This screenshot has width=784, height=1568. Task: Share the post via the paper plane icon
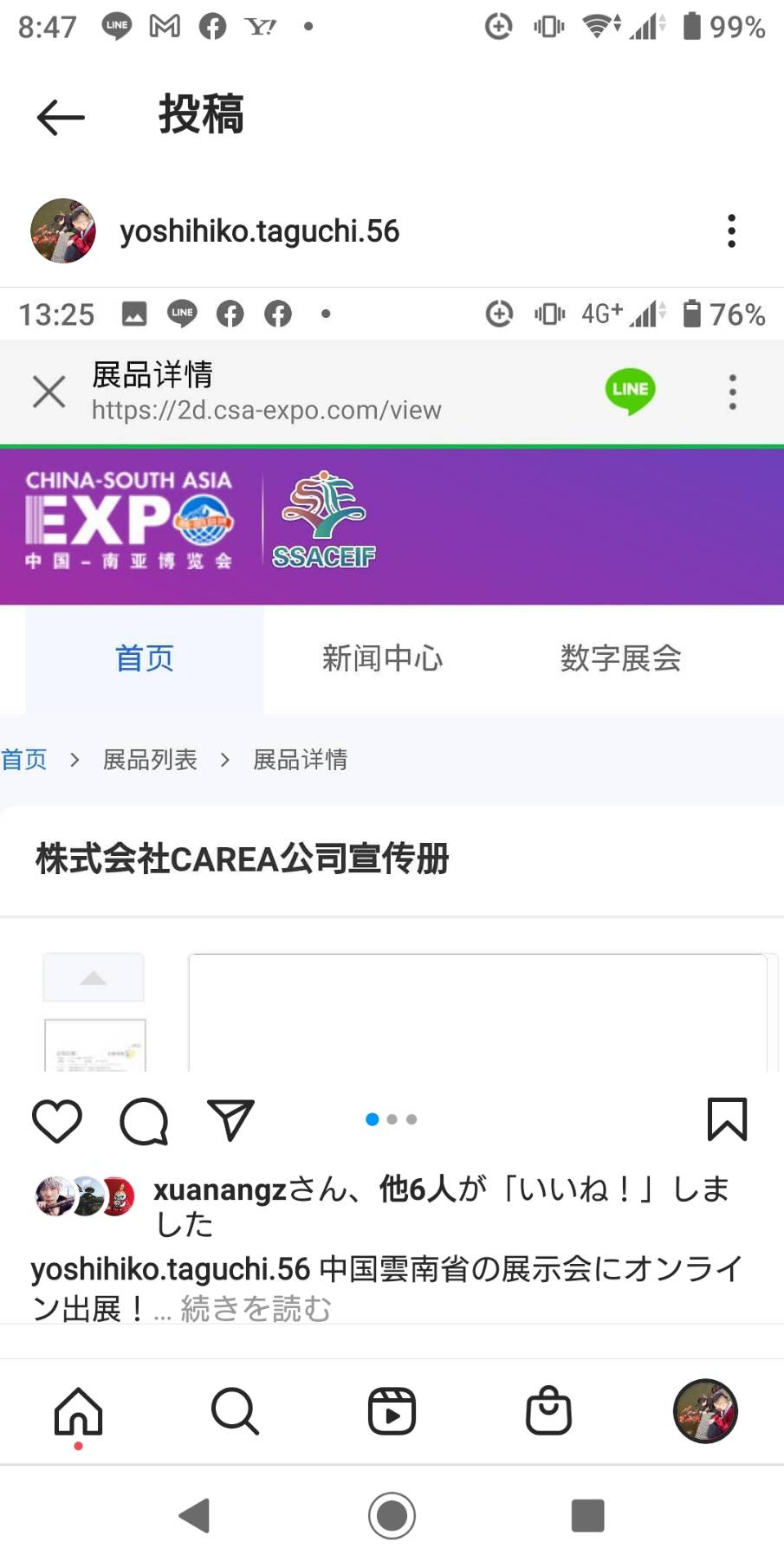click(230, 1119)
